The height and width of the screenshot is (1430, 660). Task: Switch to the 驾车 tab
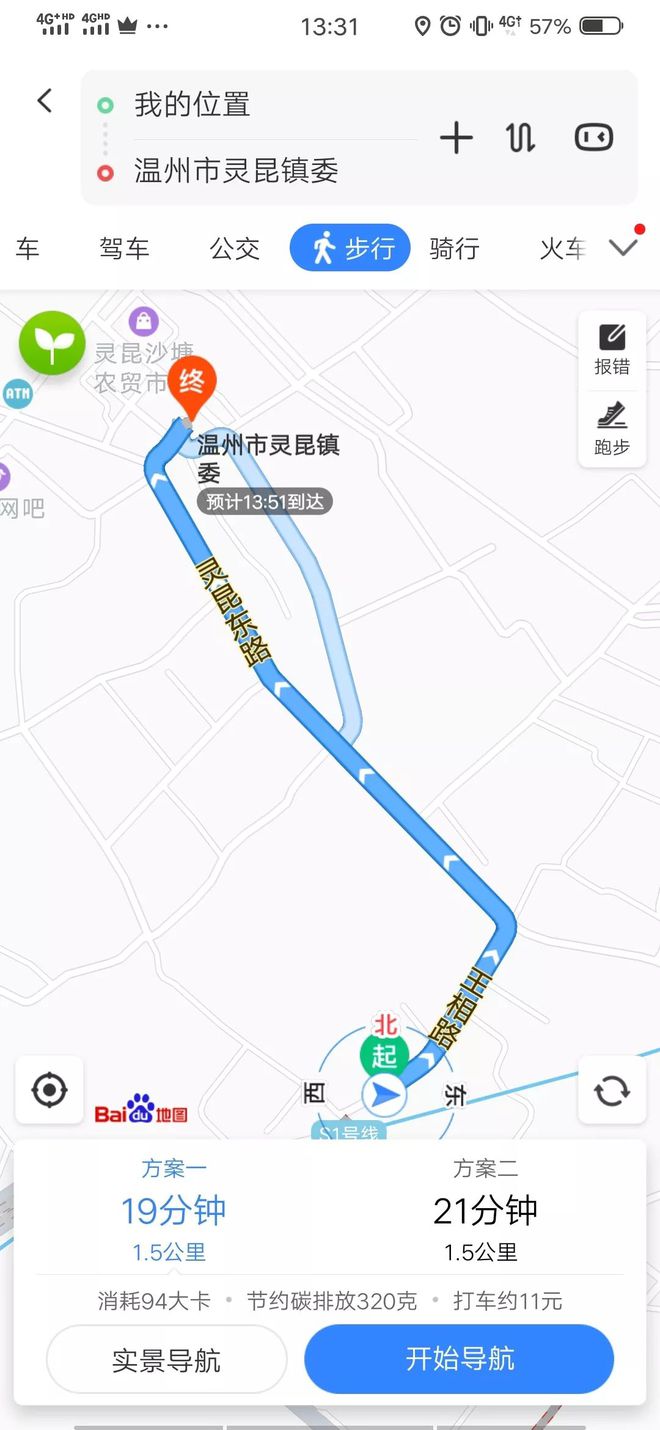[x=124, y=248]
